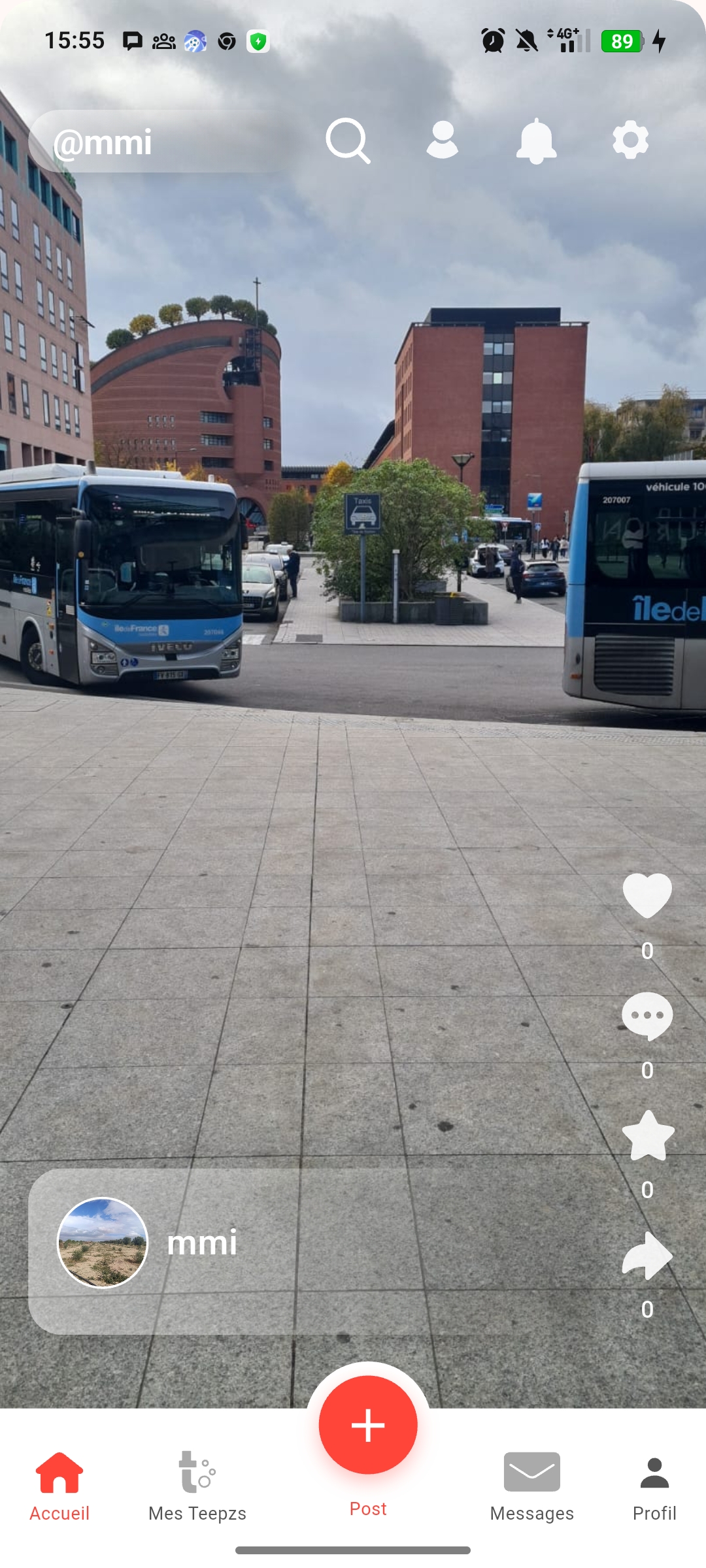Open the search magnifier icon
706x1568 pixels.
[x=348, y=140]
